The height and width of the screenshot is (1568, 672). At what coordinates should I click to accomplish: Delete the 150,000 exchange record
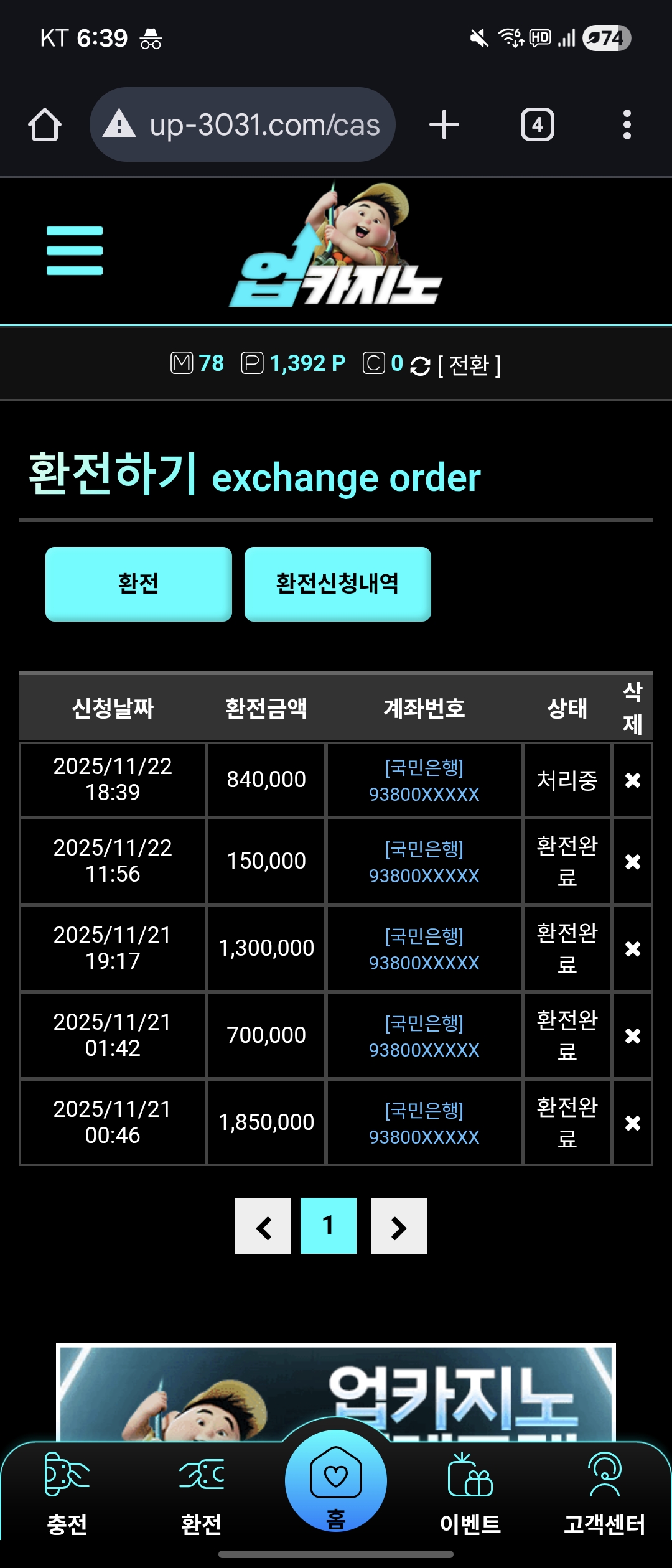(x=633, y=861)
